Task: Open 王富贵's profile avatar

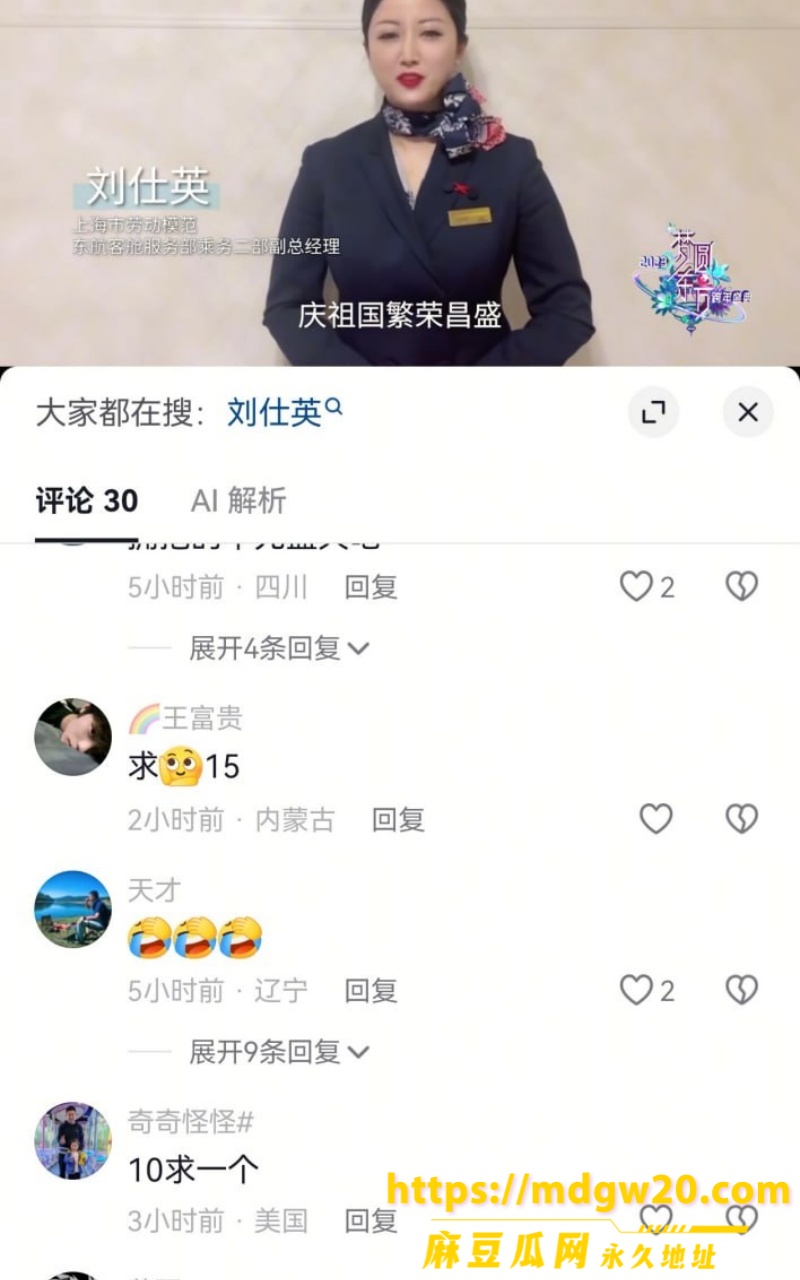Action: [73, 737]
